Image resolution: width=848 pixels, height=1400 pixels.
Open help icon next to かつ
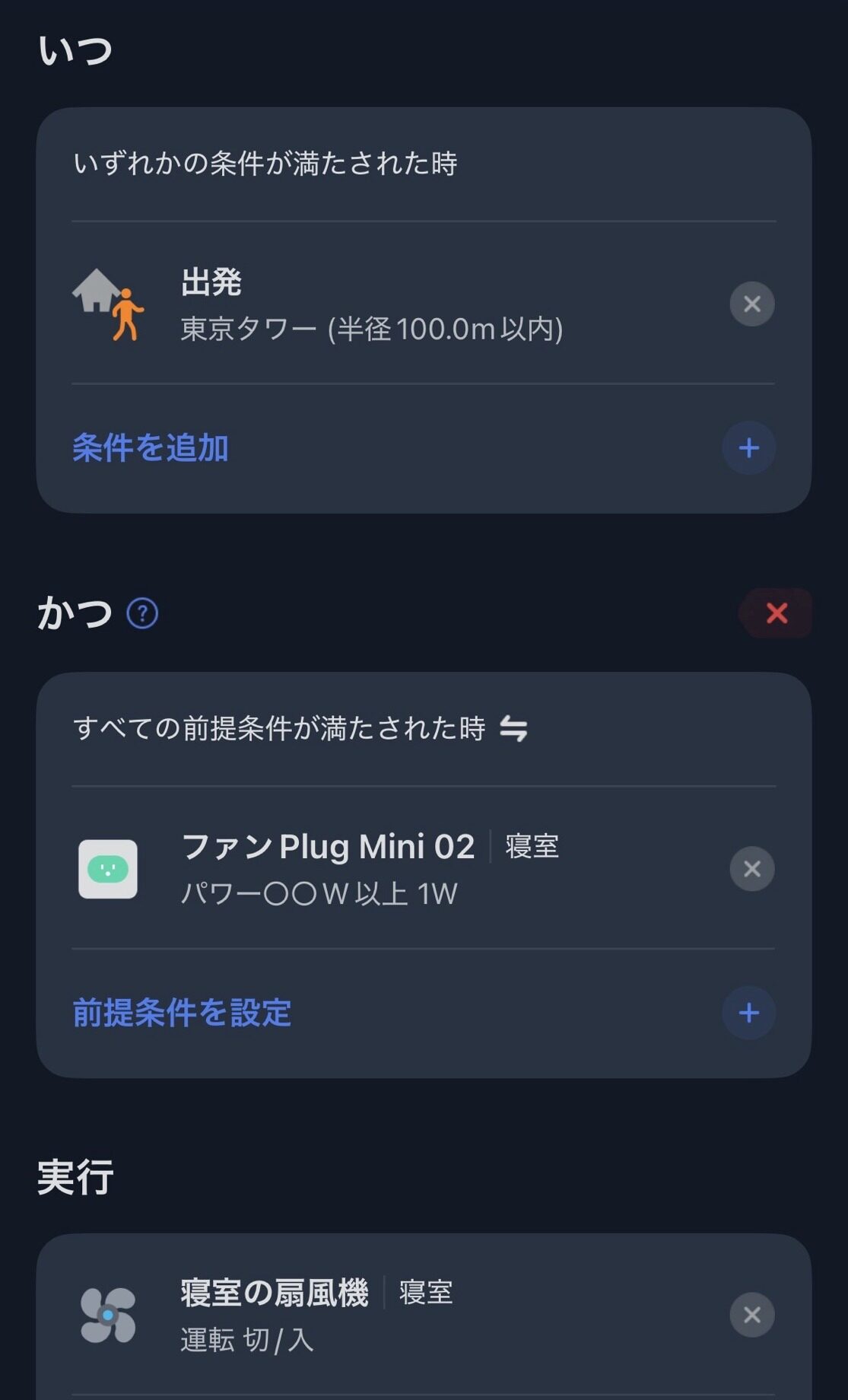click(x=142, y=613)
